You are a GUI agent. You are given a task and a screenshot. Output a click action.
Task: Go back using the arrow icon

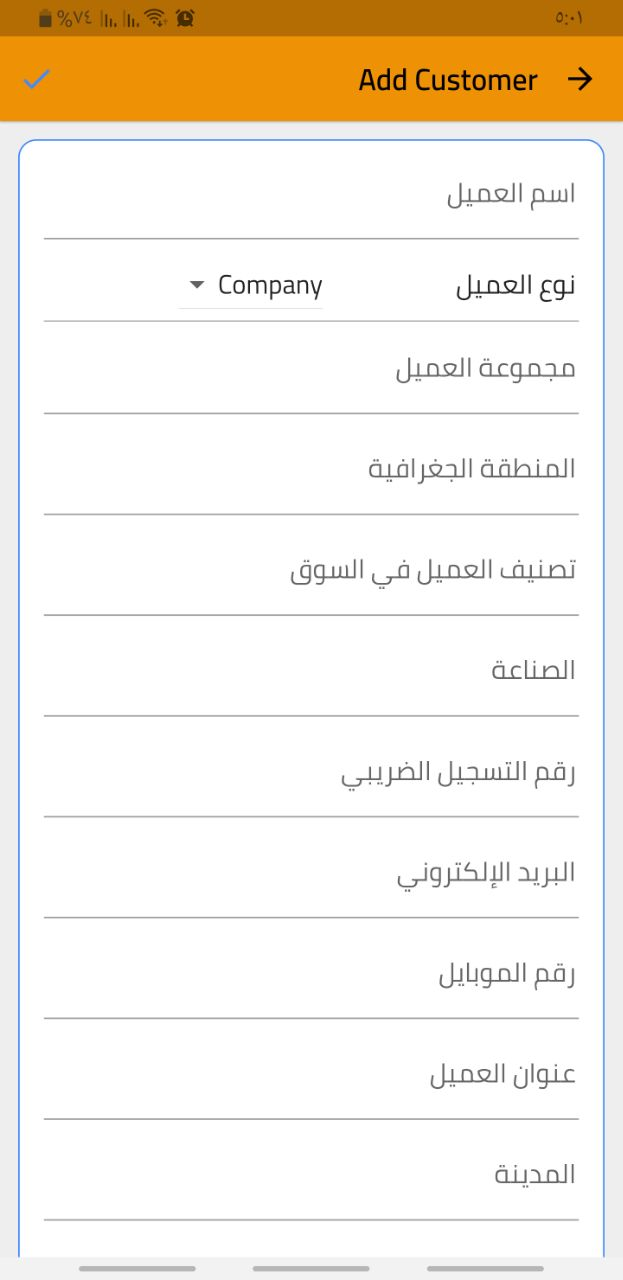(580, 80)
